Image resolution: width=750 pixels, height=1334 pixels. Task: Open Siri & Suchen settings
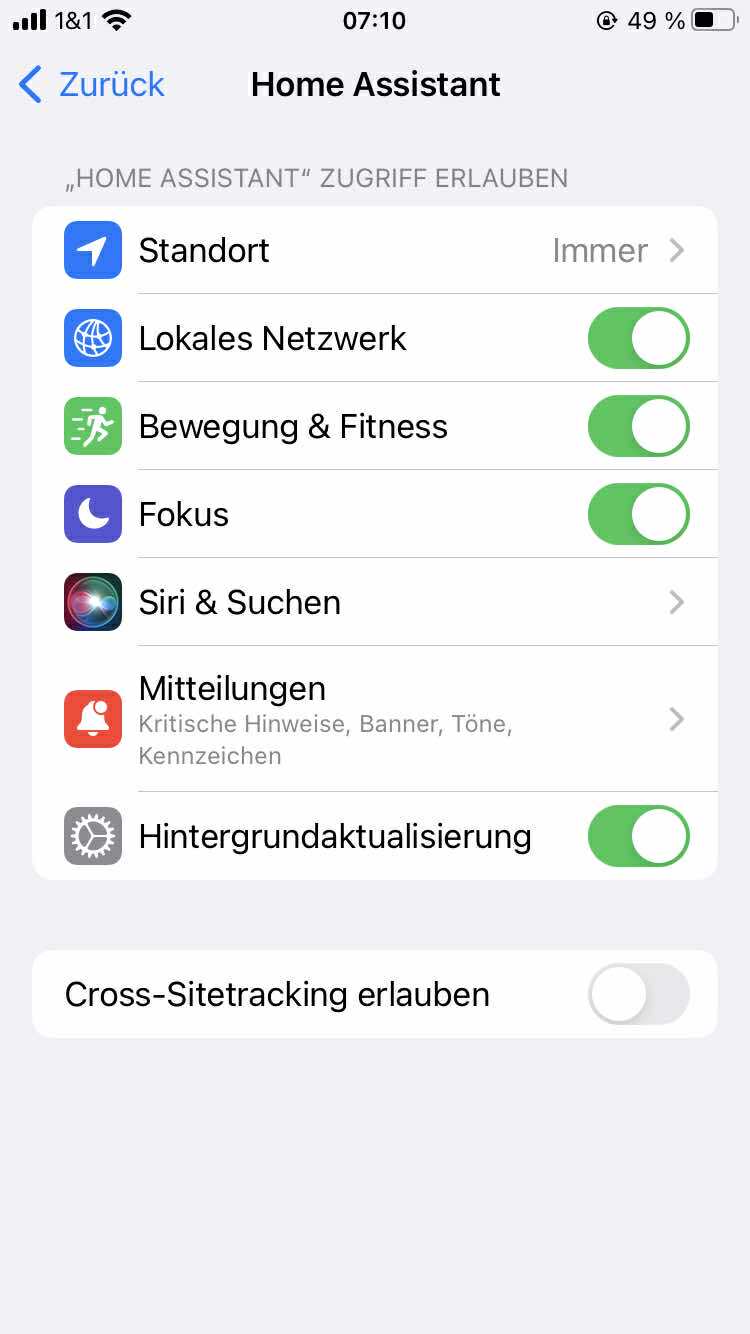point(375,602)
